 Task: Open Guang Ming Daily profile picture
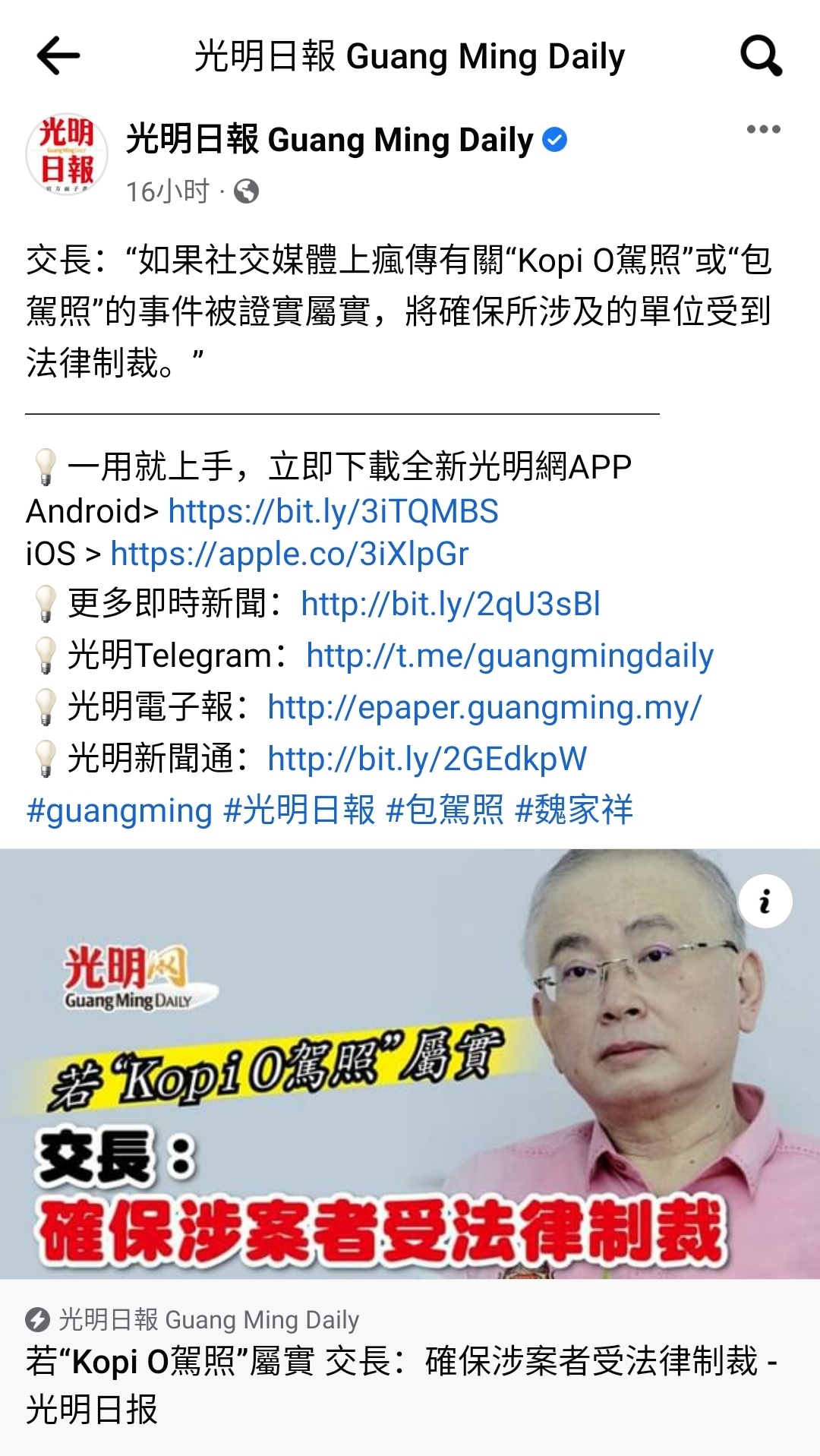67,154
